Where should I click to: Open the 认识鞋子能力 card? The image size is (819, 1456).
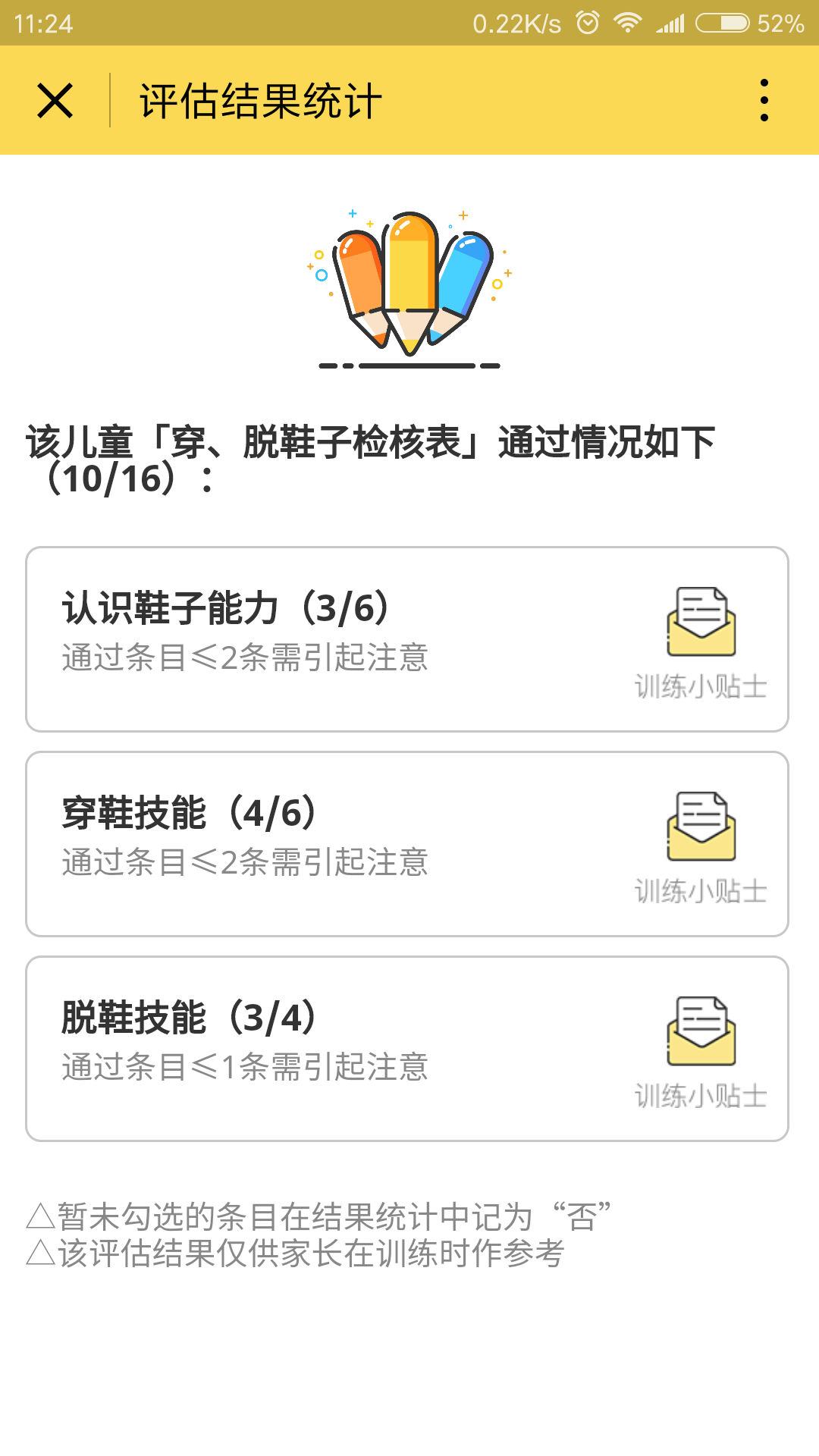407,639
